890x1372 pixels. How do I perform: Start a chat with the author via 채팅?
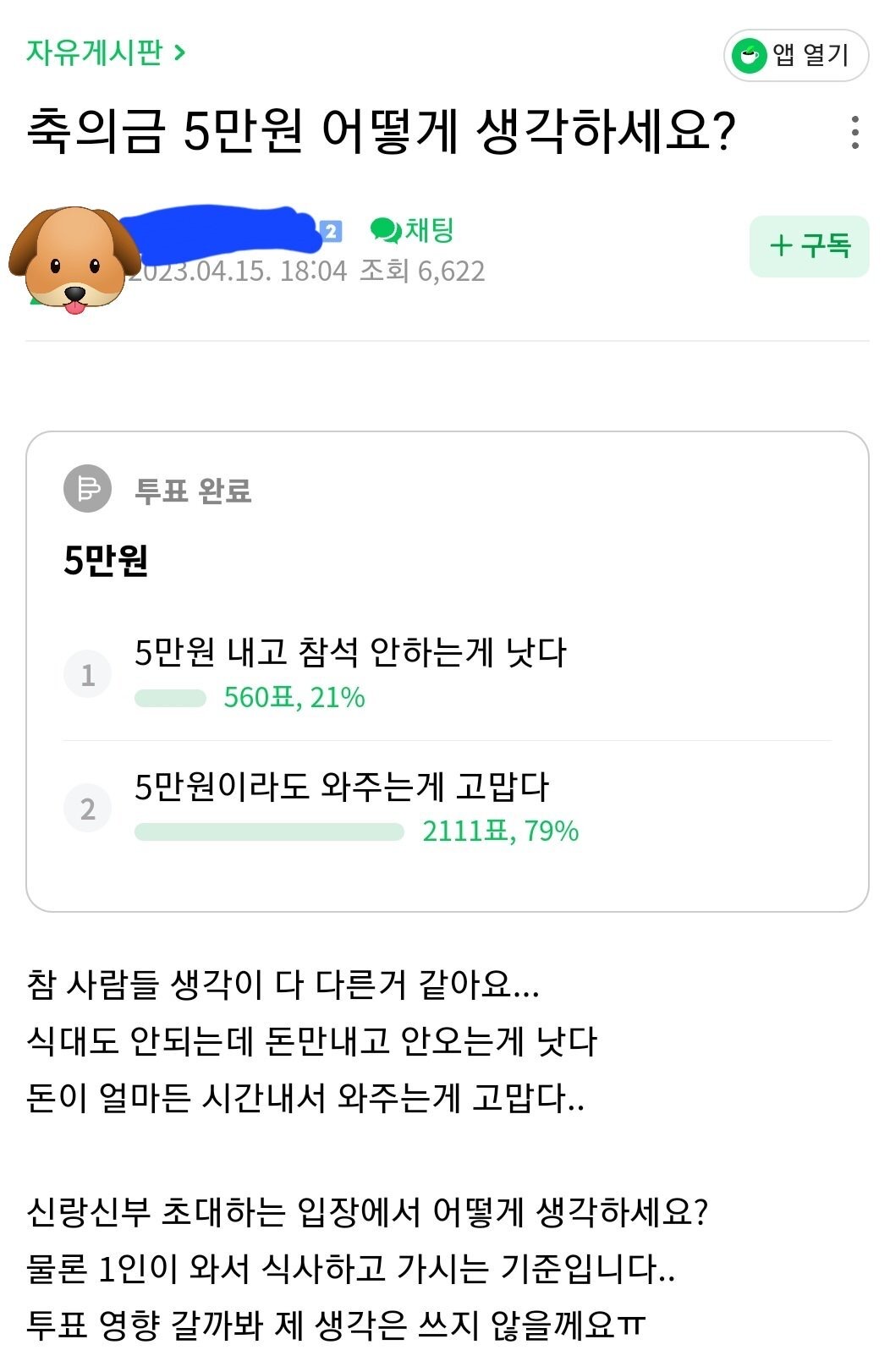413,229
